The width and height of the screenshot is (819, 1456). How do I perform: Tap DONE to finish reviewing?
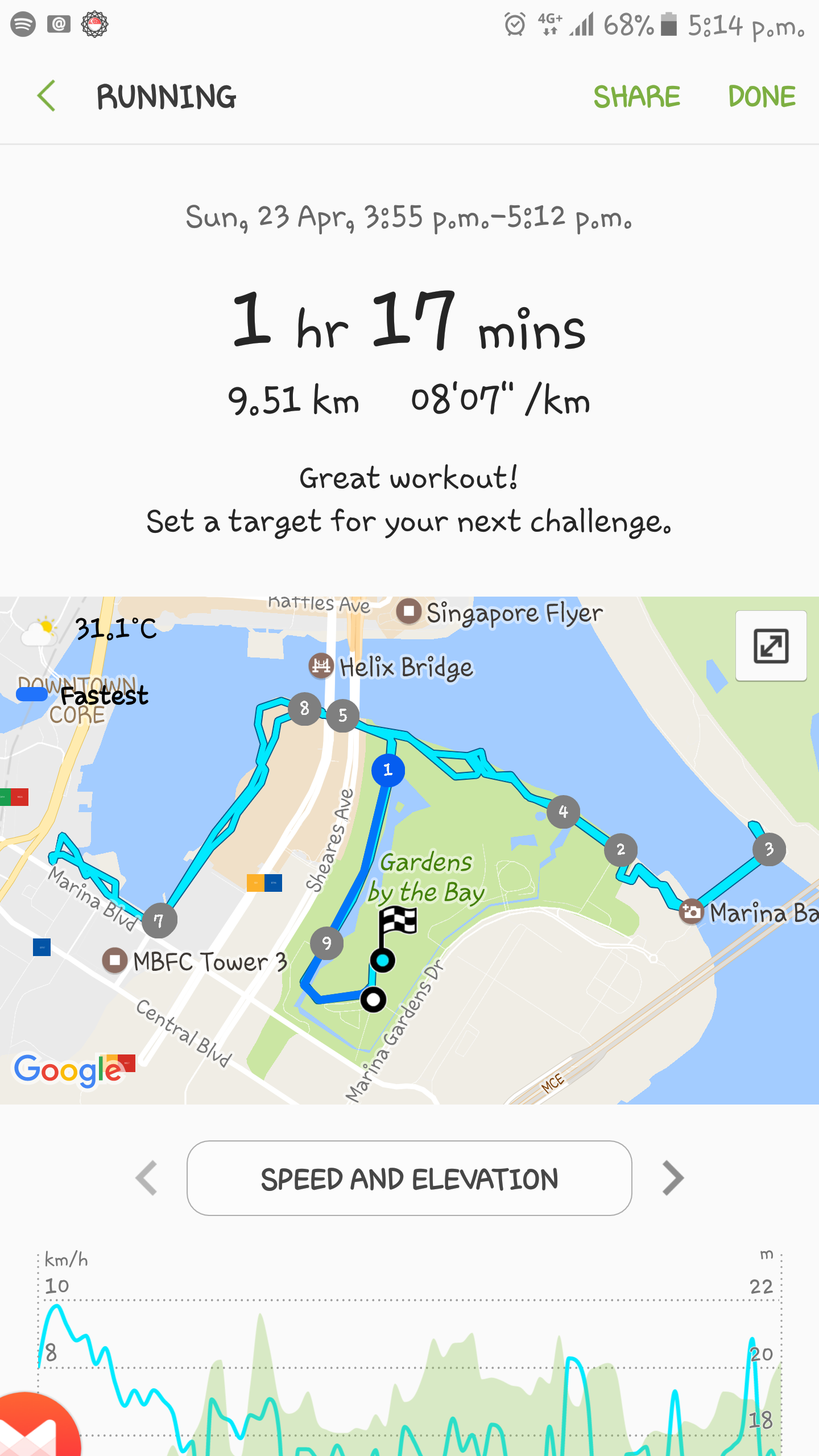tap(762, 97)
